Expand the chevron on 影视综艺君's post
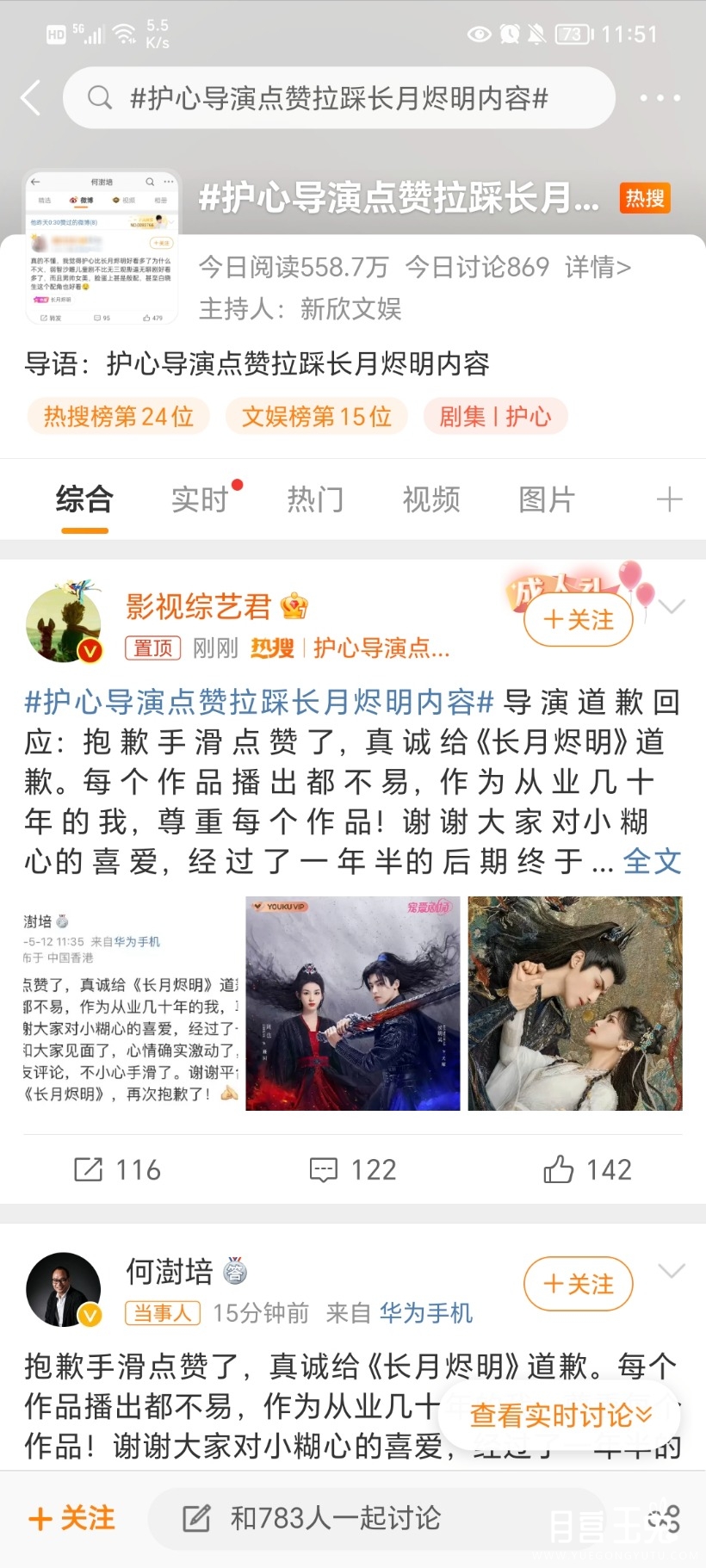Screen dimensions: 706x1568 point(672,605)
